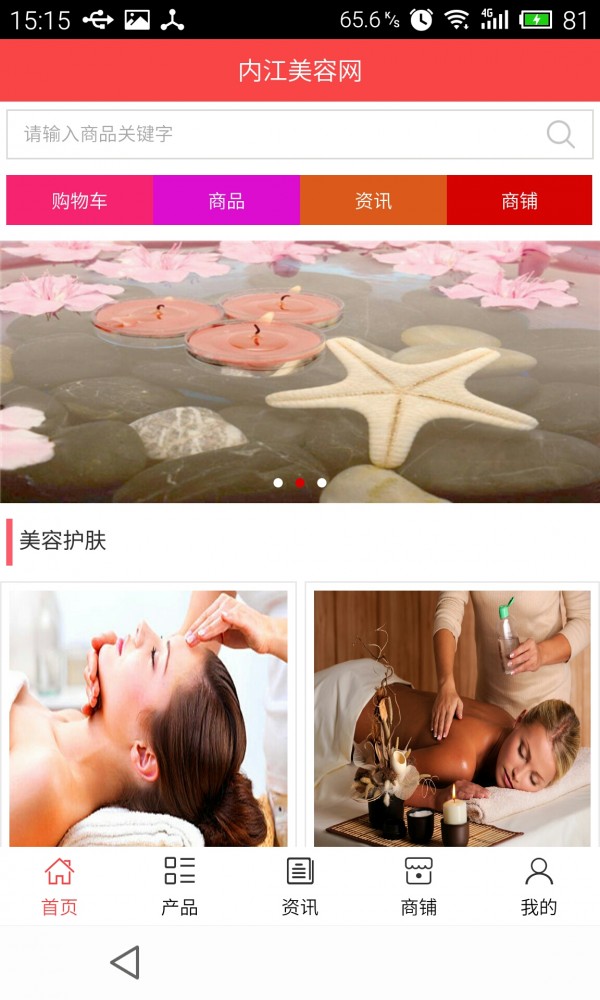Open the back massage product card
The image size is (600, 1000).
[x=452, y=716]
